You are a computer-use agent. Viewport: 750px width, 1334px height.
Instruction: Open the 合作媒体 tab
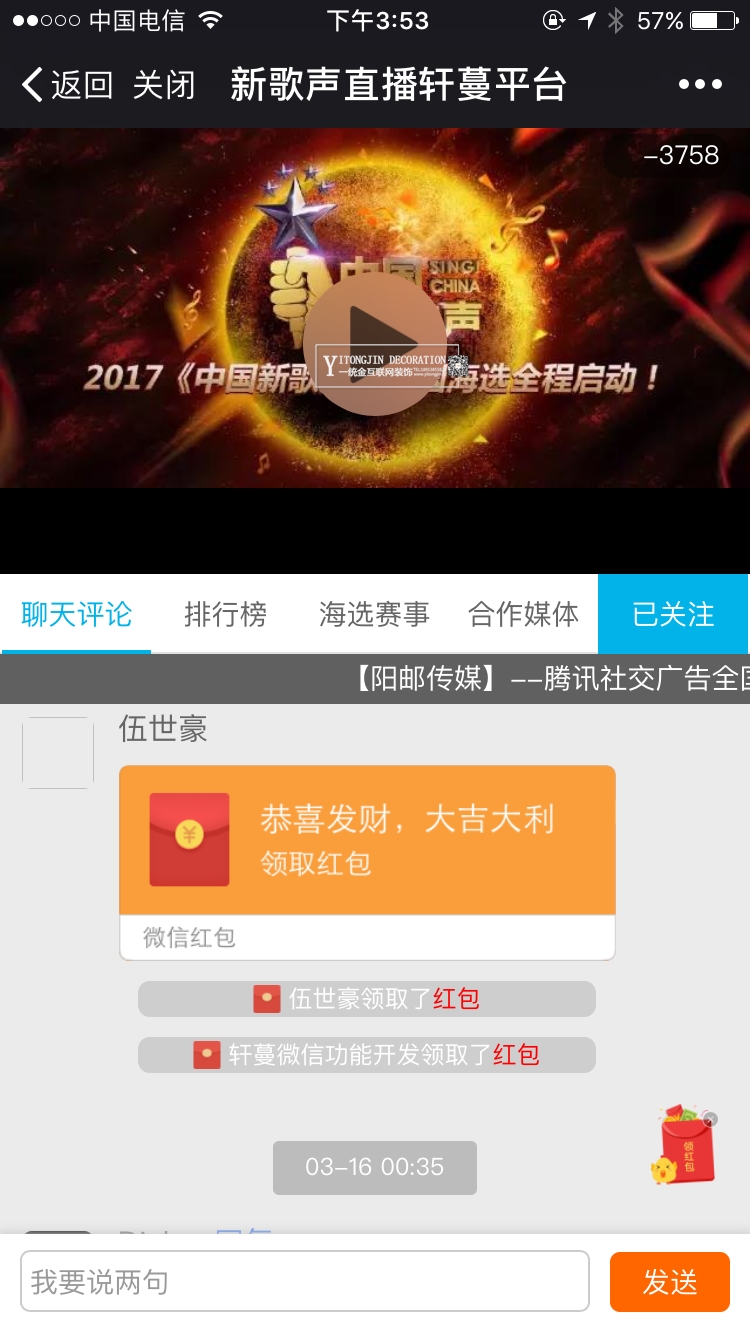tap(523, 614)
